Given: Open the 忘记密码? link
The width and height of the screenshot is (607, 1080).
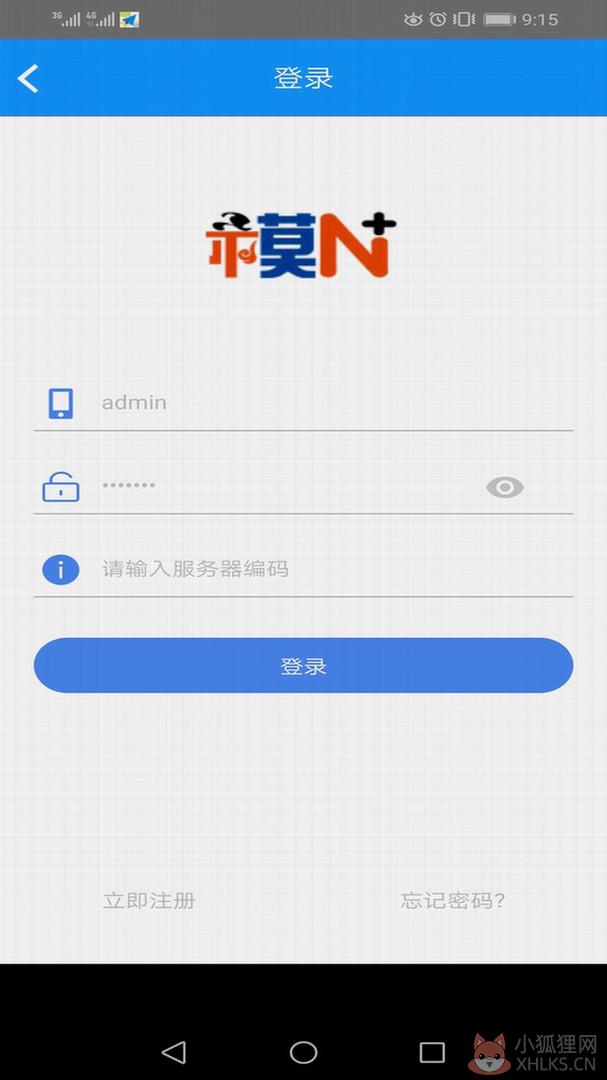Looking at the screenshot, I should pos(453,900).
